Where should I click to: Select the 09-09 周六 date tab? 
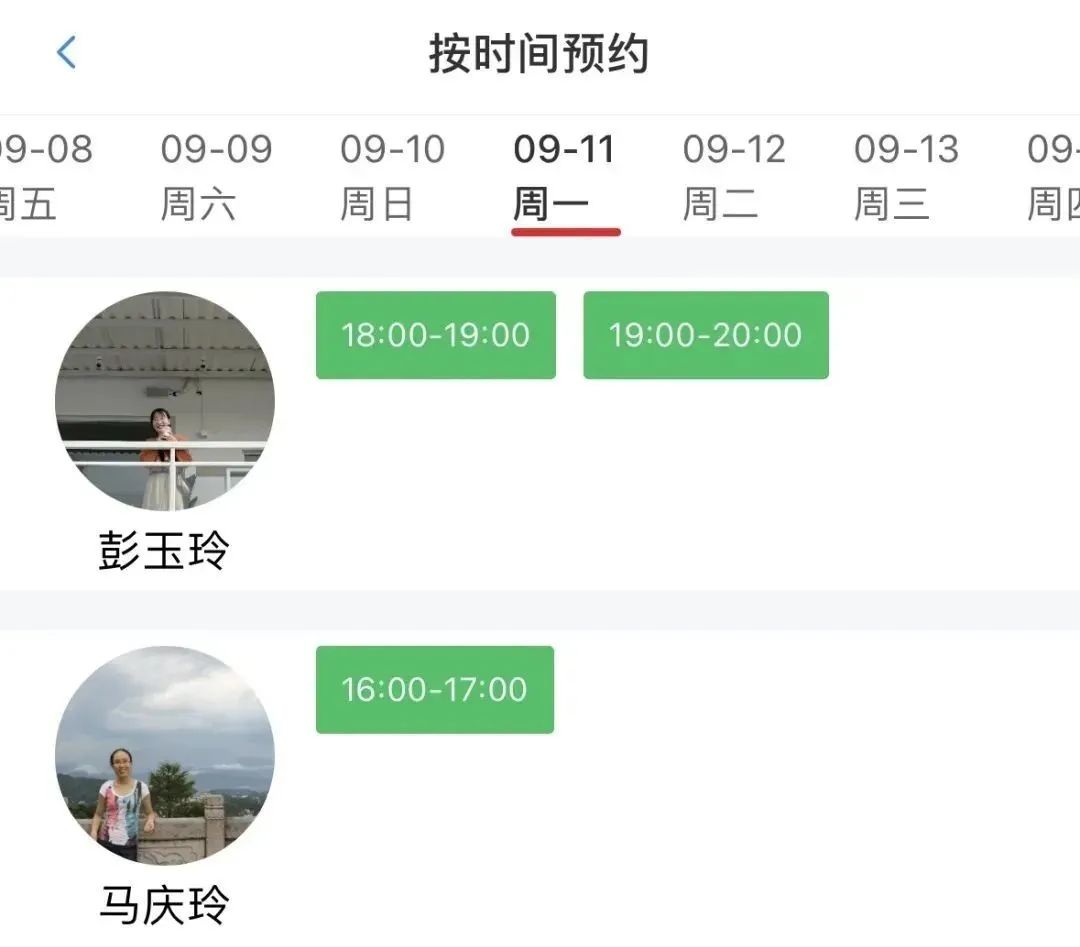(x=216, y=176)
